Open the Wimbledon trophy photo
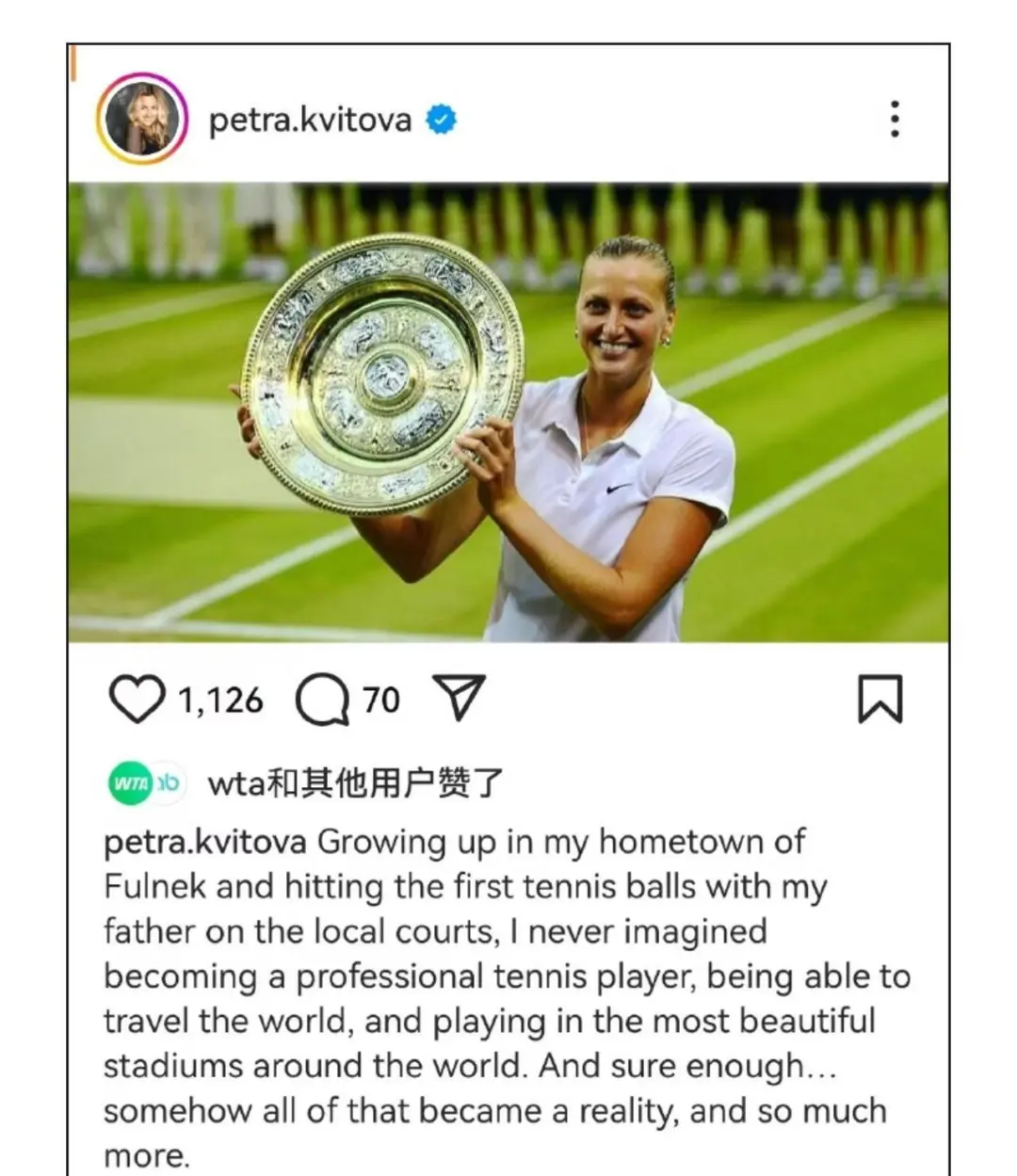This screenshot has height=1176, width=1017. (508, 411)
